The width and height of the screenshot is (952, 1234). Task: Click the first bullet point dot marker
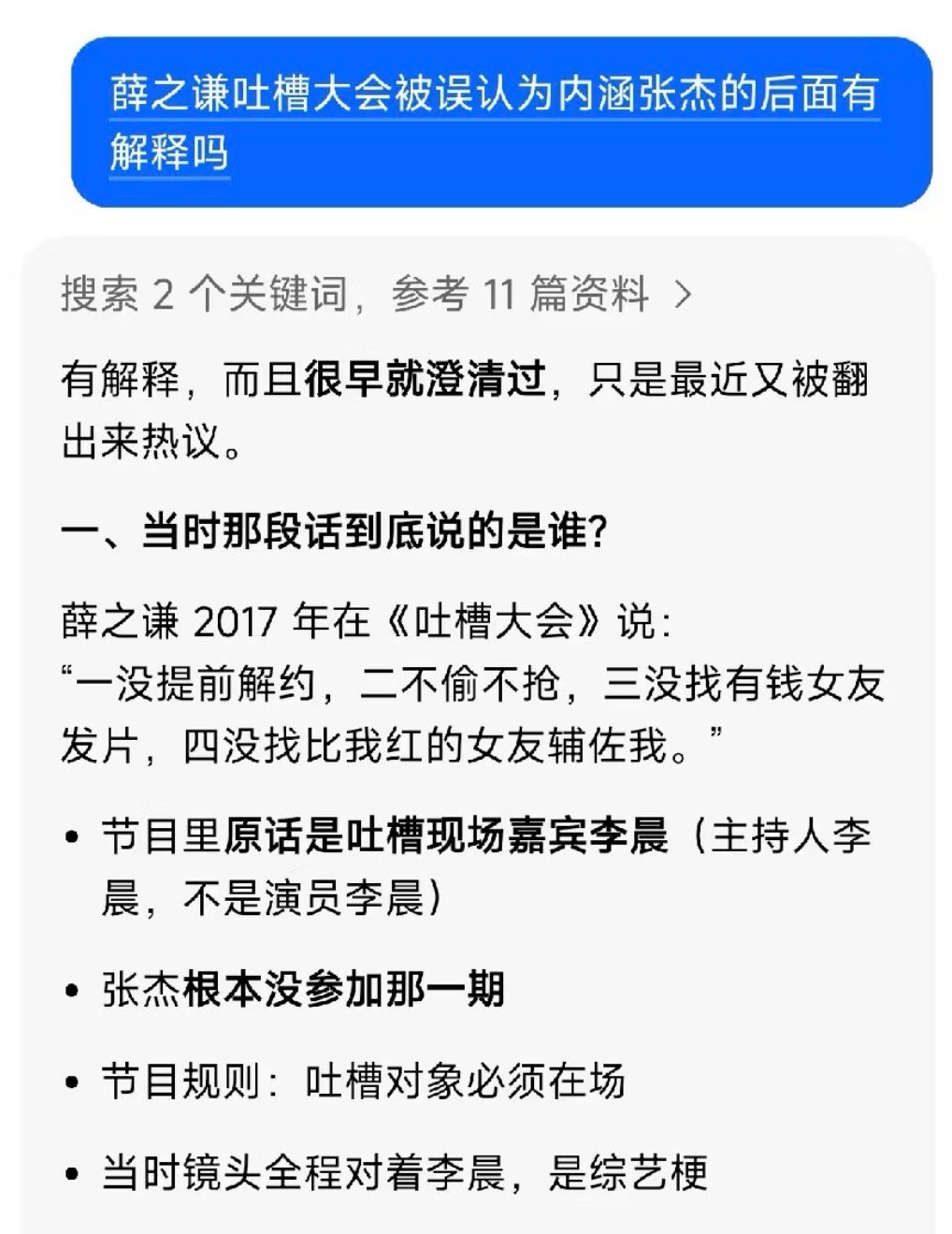coord(73,838)
